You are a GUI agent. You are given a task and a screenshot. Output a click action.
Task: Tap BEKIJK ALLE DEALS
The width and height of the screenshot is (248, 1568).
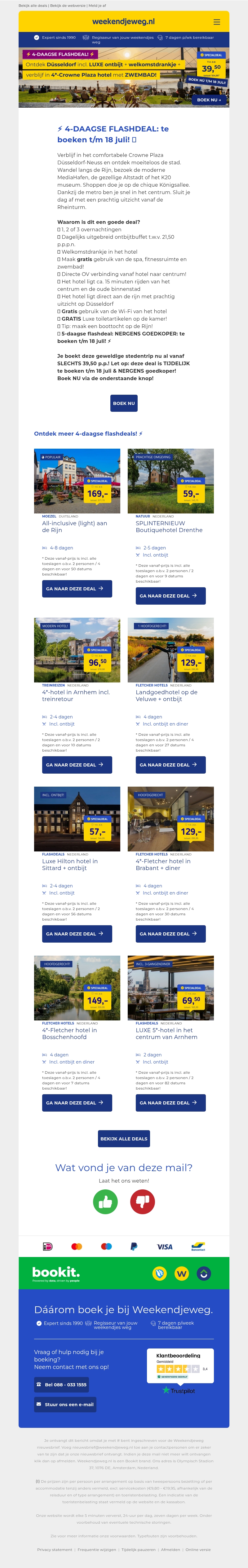click(x=124, y=1139)
